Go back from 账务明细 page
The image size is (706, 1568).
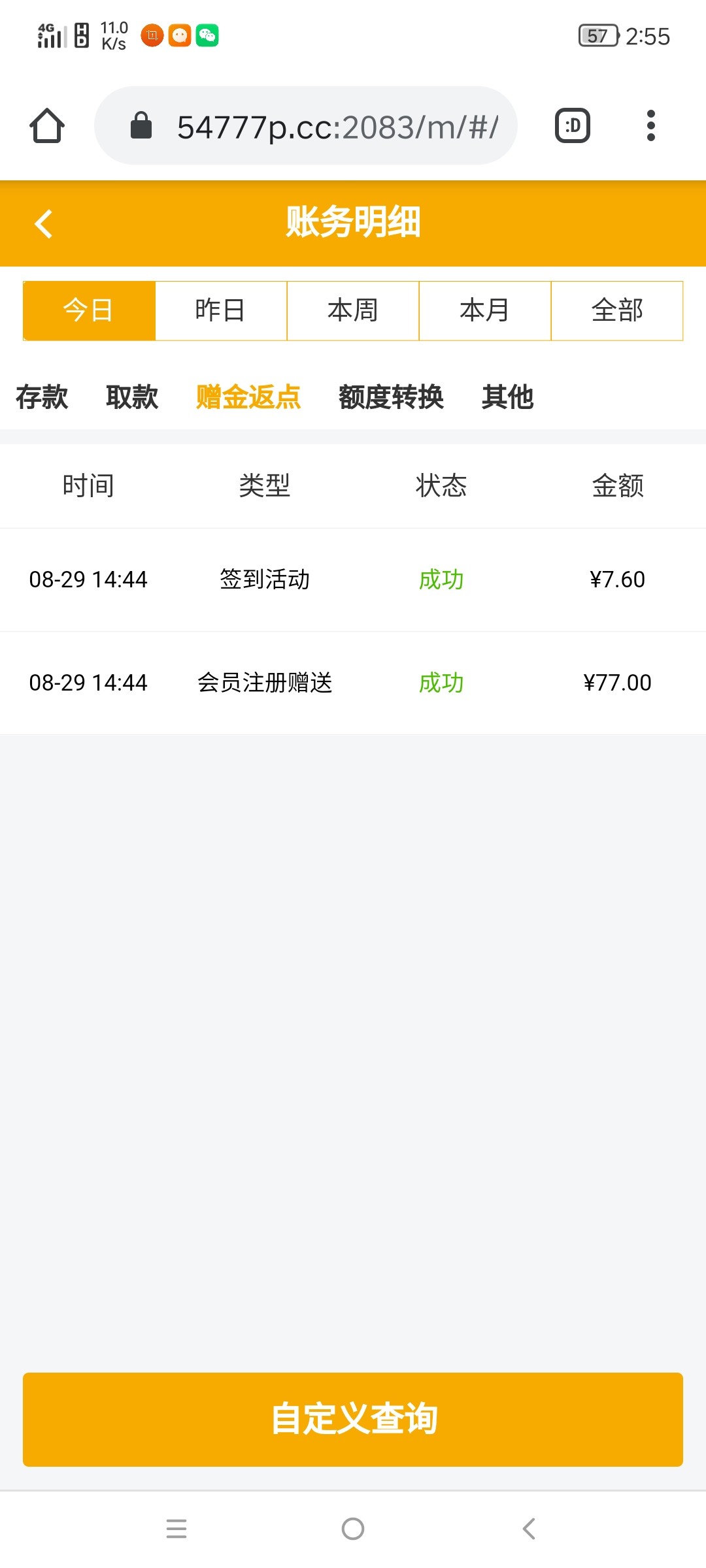pos(44,223)
